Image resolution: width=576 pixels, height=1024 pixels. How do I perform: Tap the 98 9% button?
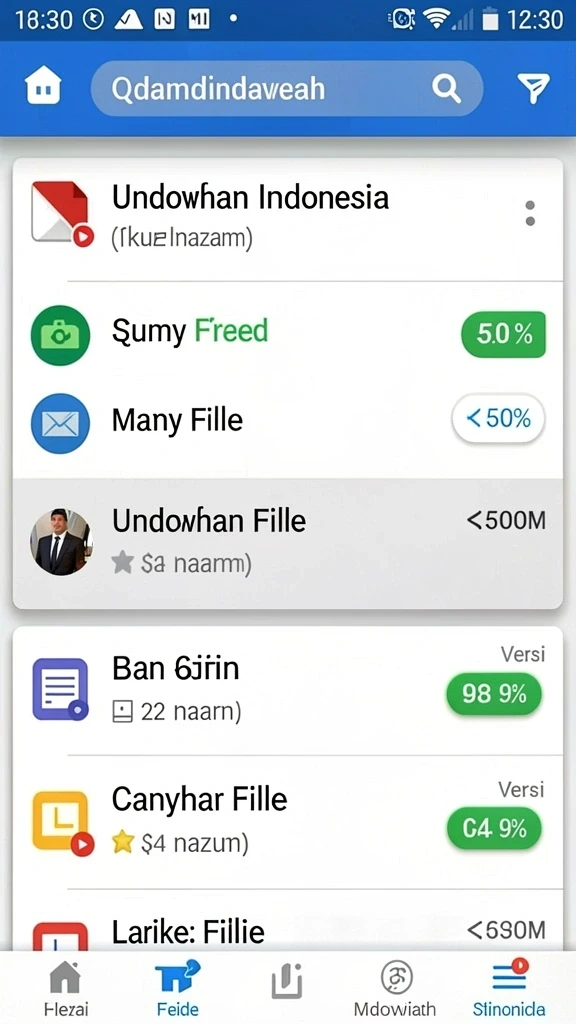click(x=494, y=694)
